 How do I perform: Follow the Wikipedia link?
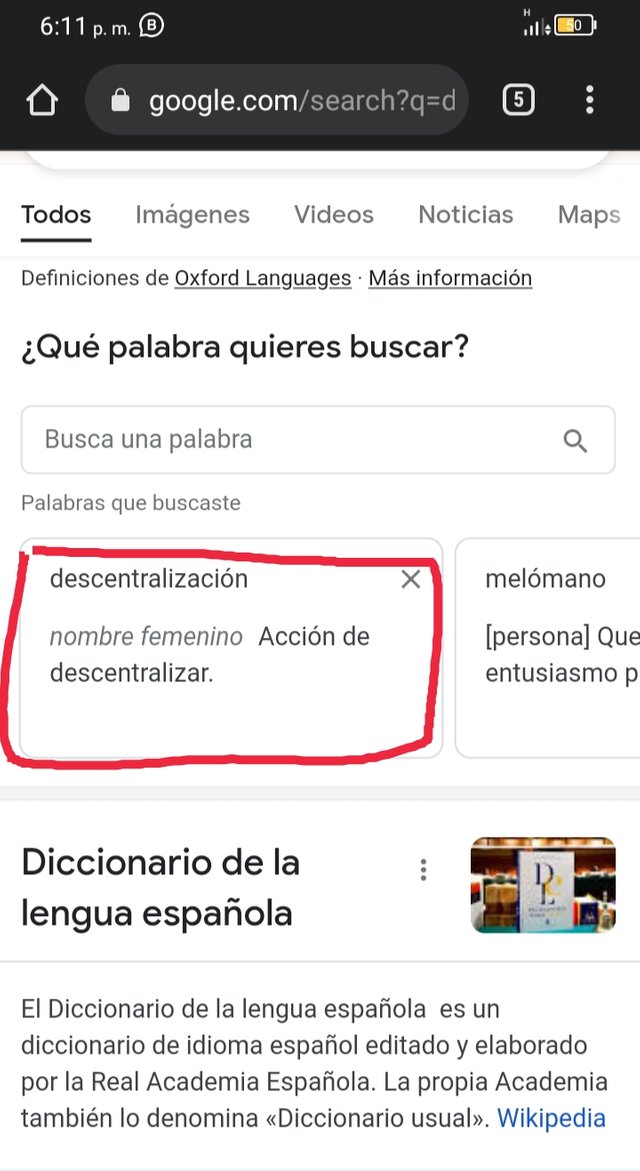point(551,1118)
